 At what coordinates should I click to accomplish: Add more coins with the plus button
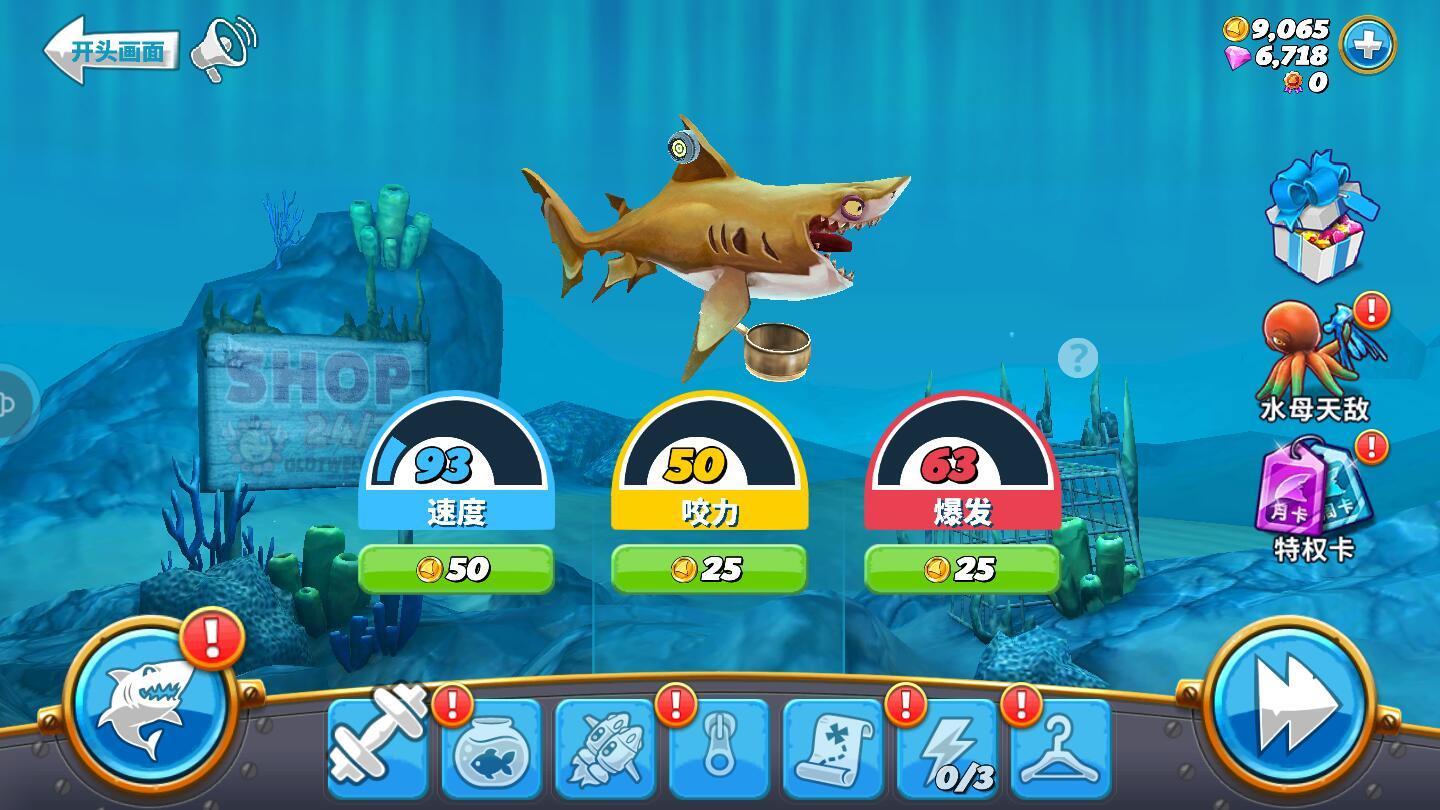pos(1367,45)
